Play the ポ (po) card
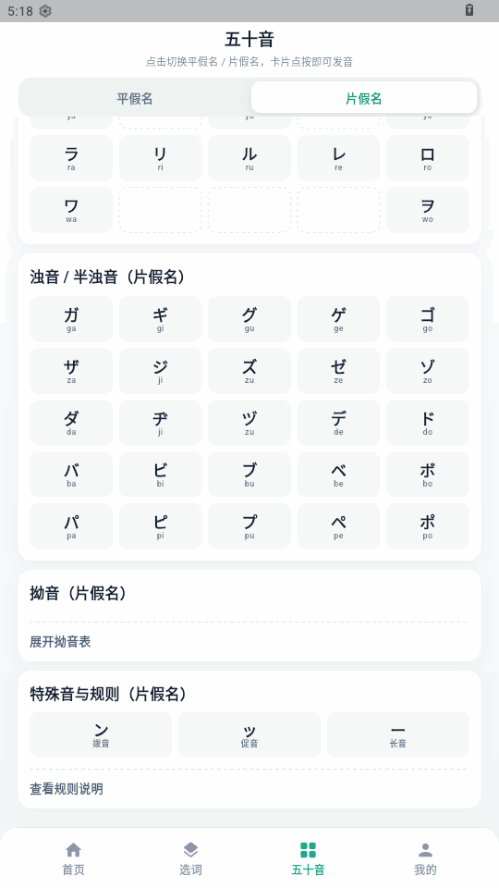 [x=428, y=527]
